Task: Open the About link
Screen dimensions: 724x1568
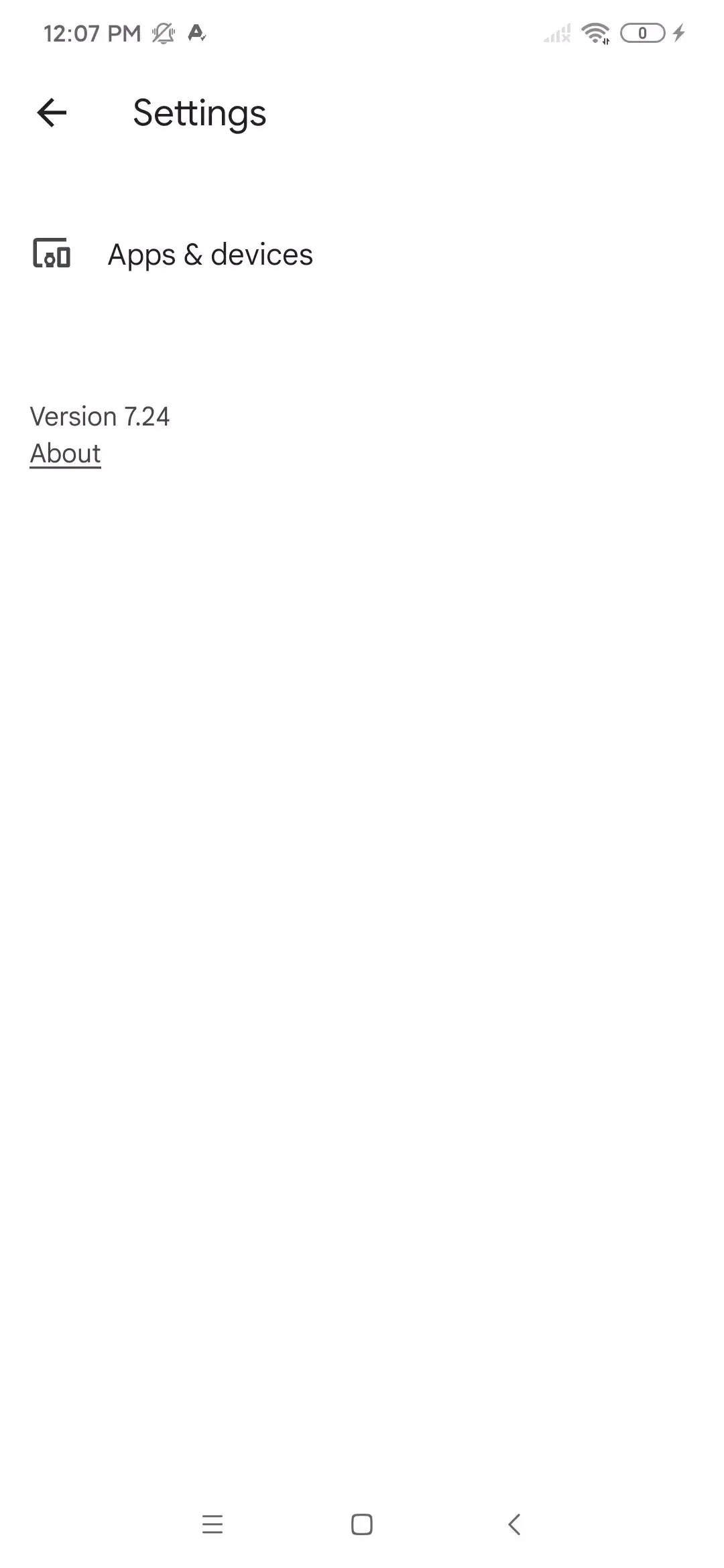Action: [65, 453]
